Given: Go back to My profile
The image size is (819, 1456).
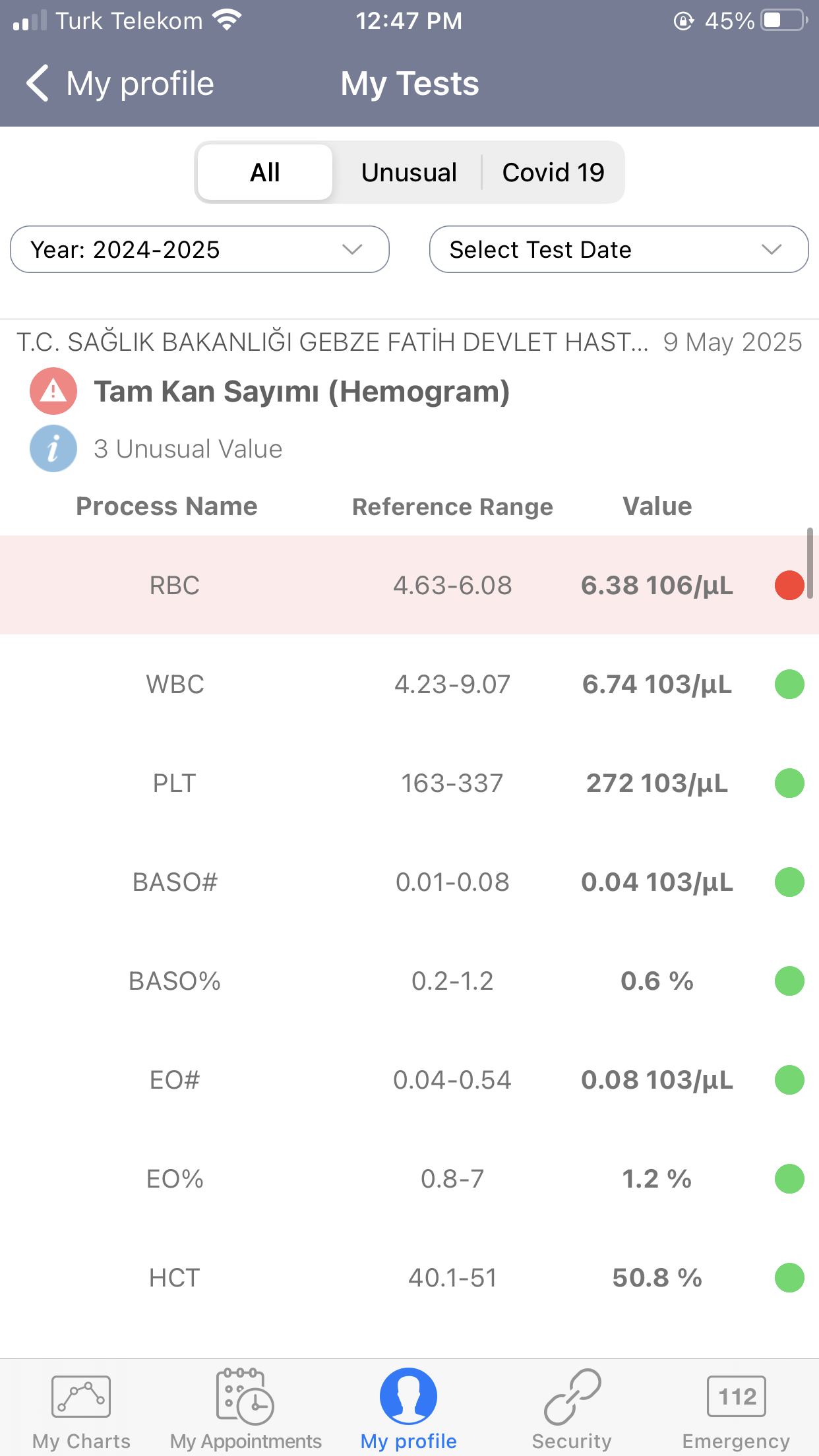Looking at the screenshot, I should point(120,84).
